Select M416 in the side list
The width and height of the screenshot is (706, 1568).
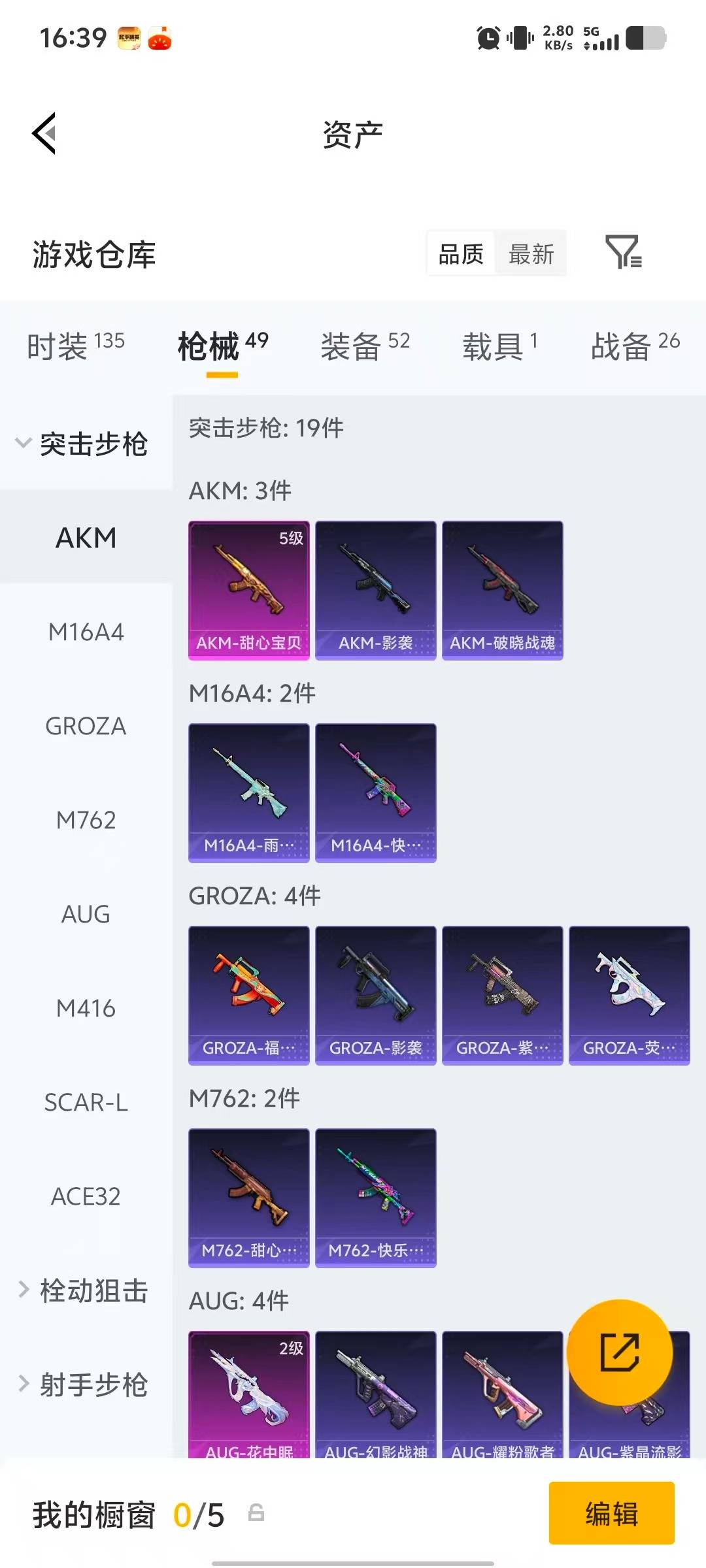point(86,1009)
